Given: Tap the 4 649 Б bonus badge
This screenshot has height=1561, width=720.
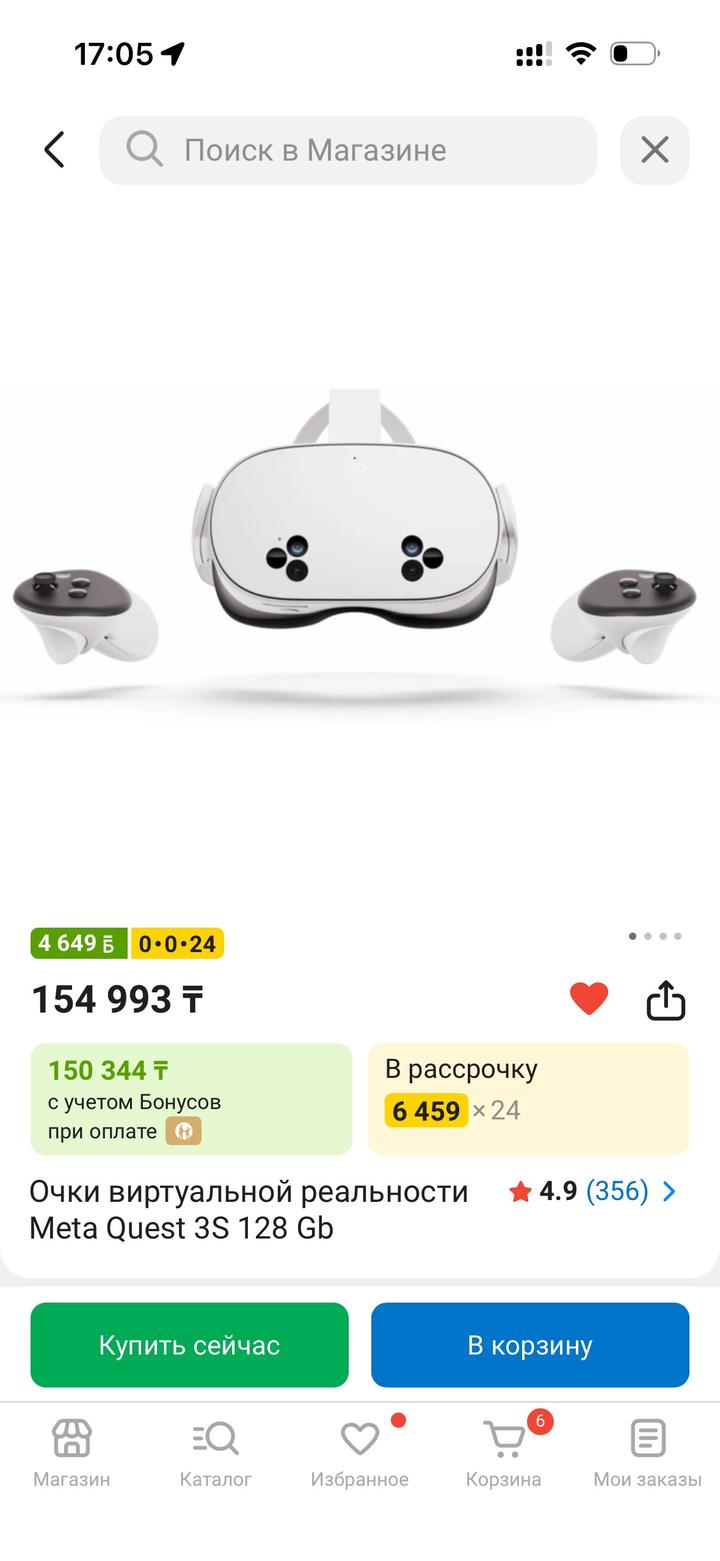Looking at the screenshot, I should [x=79, y=942].
